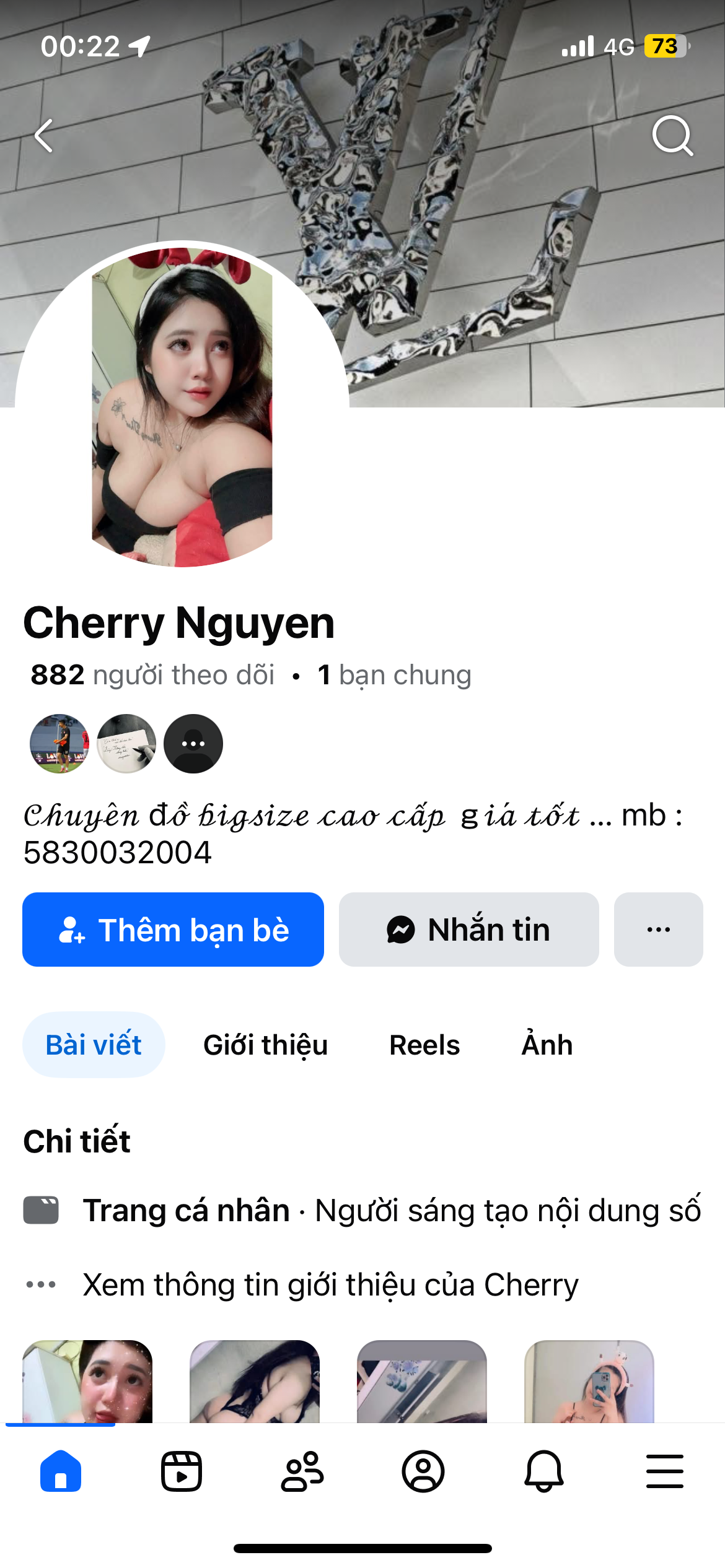Open the notifications bell
This screenshot has height=1568, width=725.
click(544, 1471)
